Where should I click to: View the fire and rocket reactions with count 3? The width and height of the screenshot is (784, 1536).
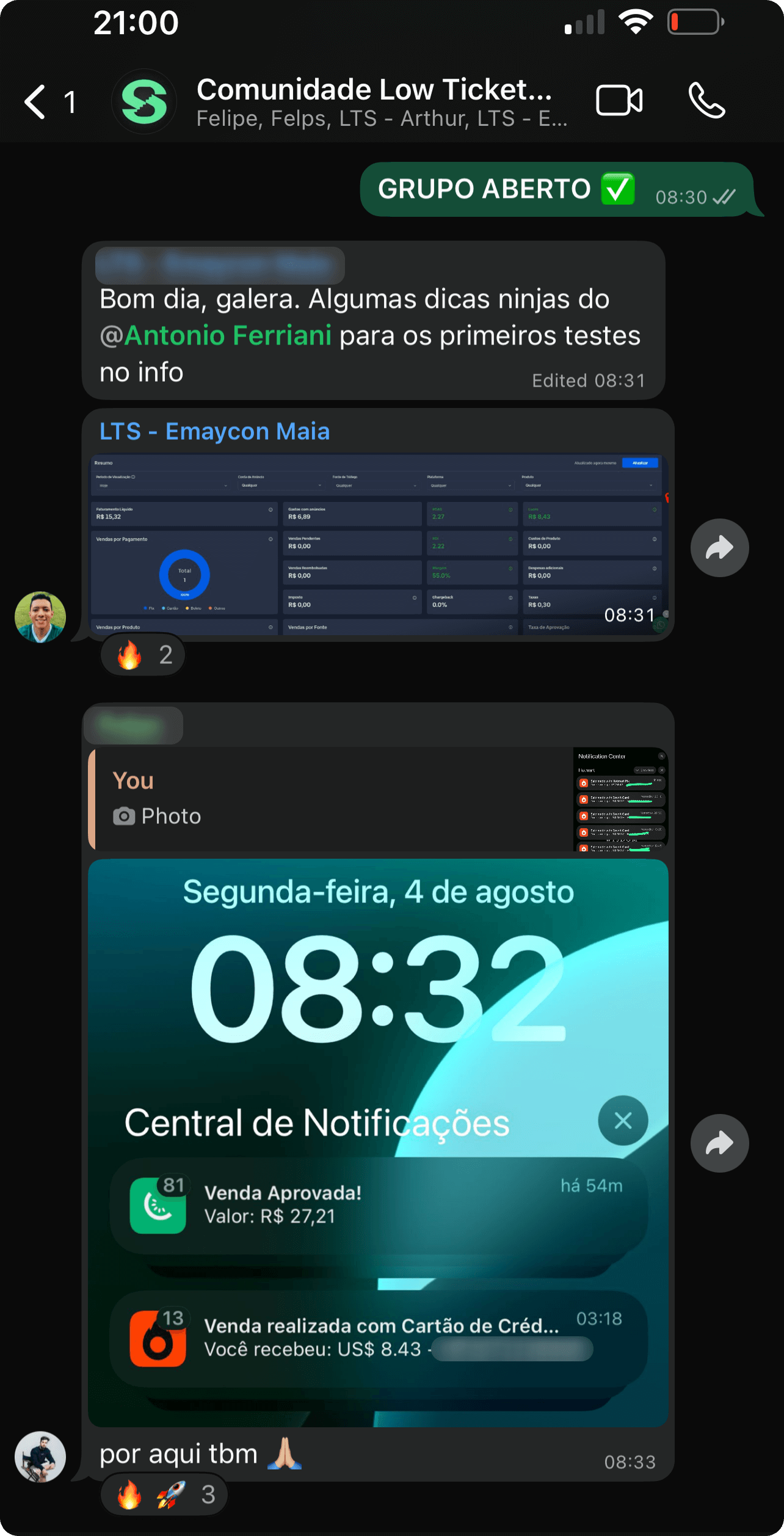164,1494
